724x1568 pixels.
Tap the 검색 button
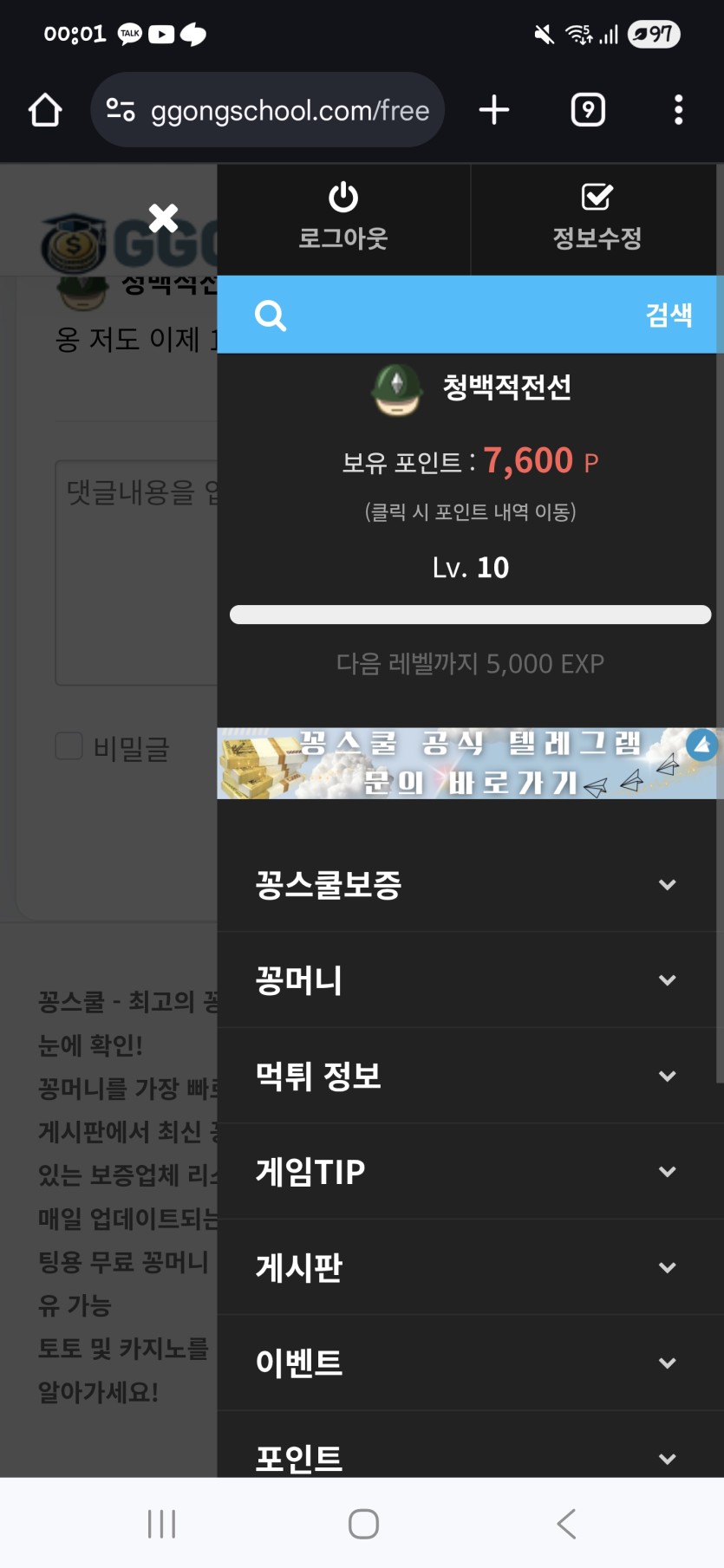click(x=669, y=316)
